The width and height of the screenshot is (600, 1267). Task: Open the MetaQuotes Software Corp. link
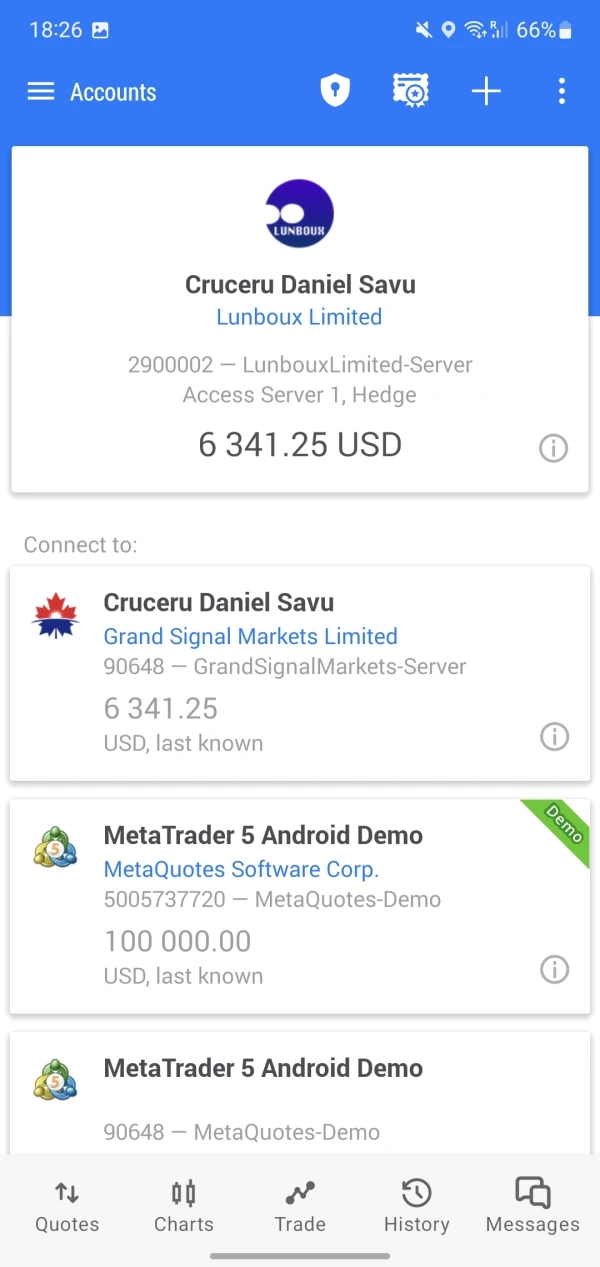click(241, 869)
